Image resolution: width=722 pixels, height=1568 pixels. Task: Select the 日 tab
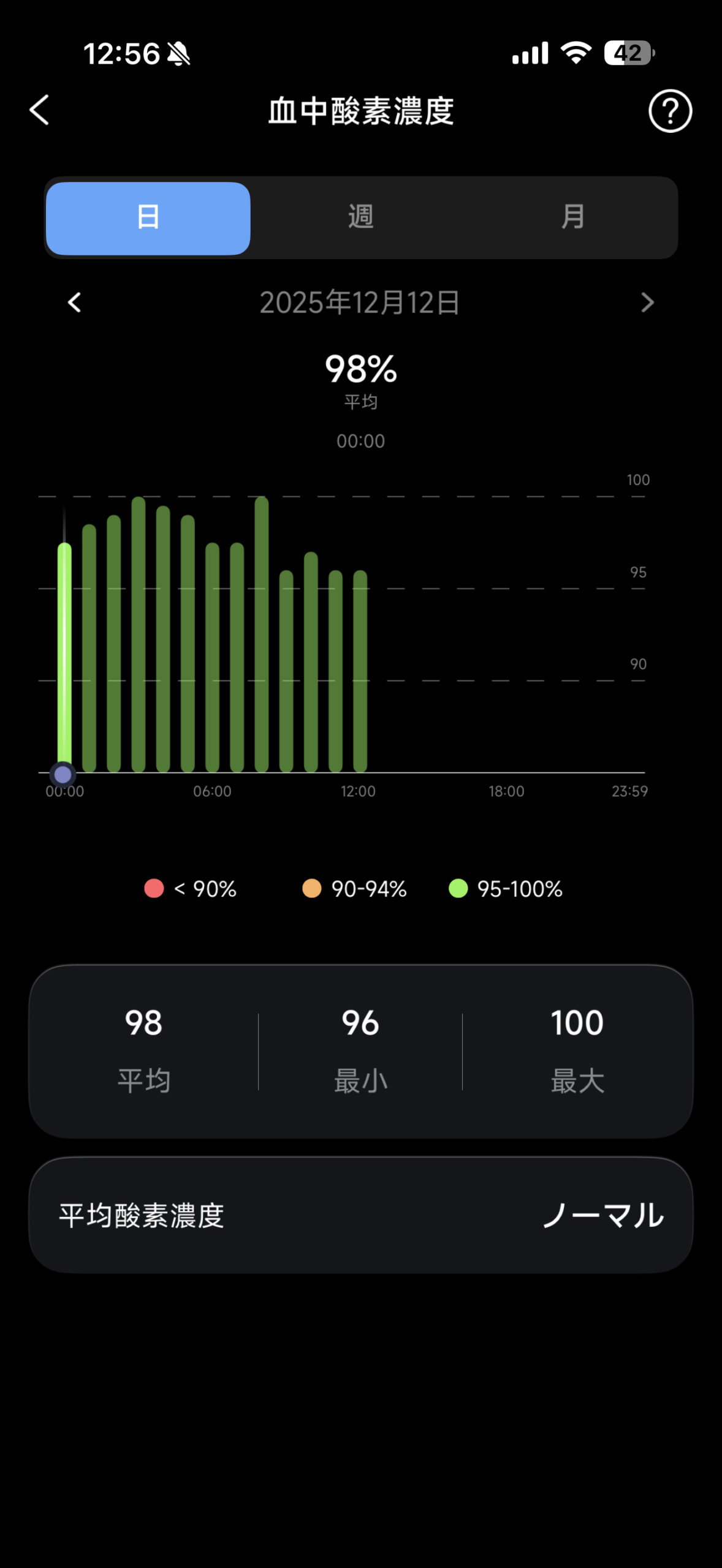148,217
